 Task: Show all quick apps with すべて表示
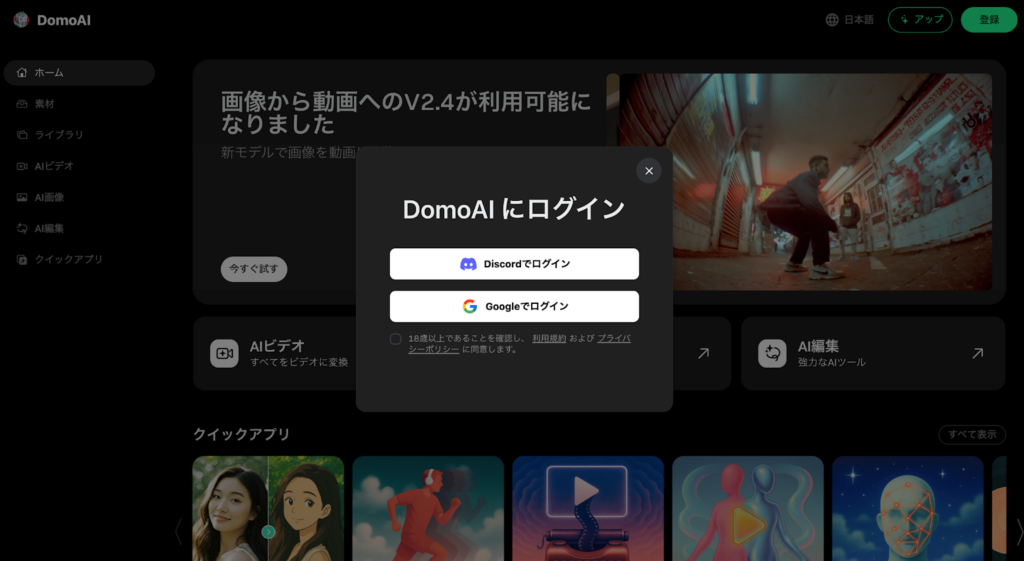tap(972, 434)
